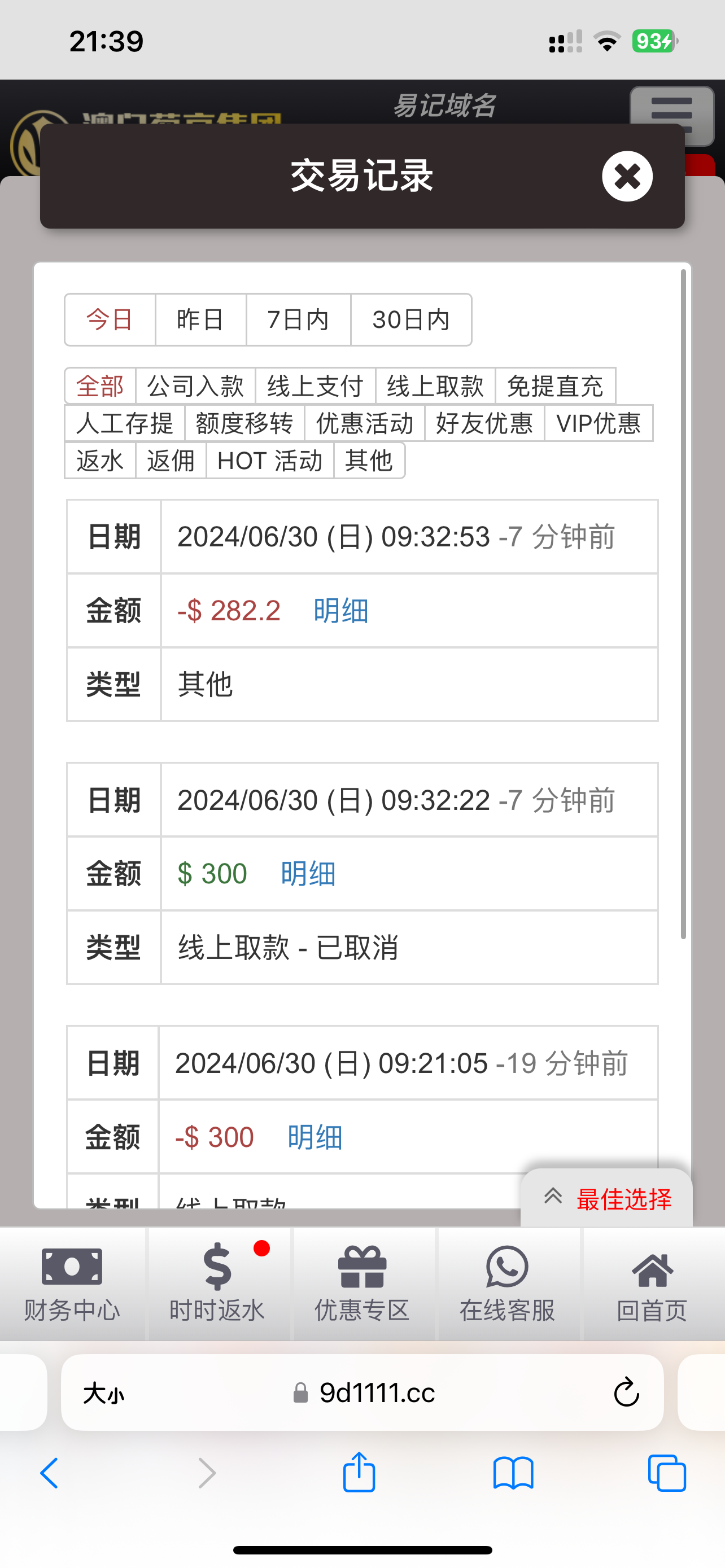Open the 优惠专区 section
725x1568 pixels.
[362, 1283]
